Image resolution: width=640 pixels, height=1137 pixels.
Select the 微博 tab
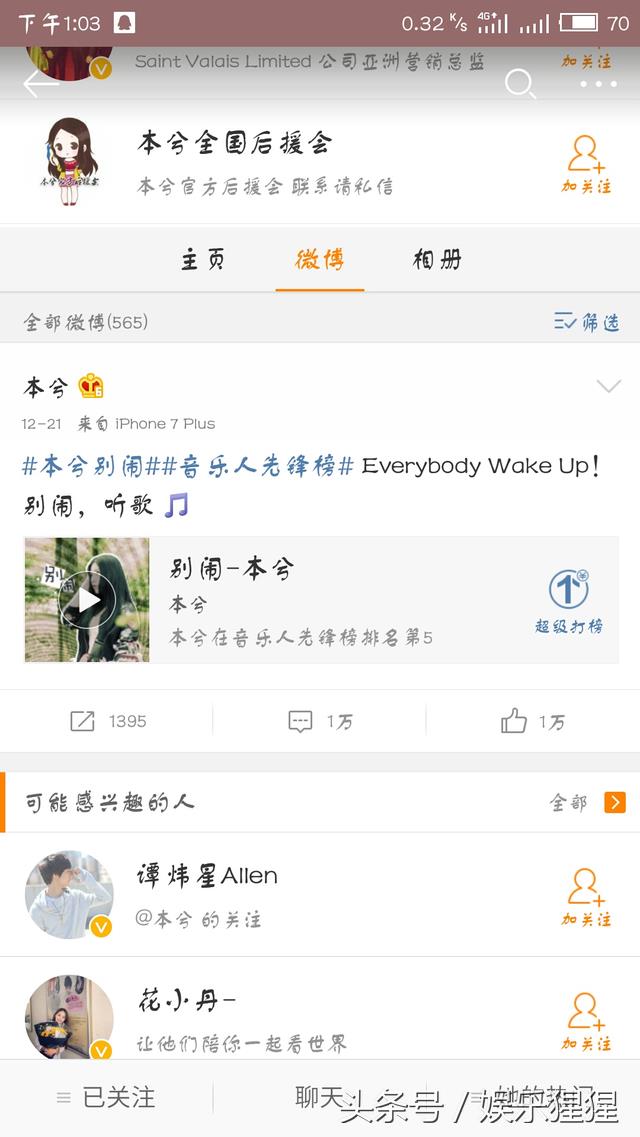(320, 260)
